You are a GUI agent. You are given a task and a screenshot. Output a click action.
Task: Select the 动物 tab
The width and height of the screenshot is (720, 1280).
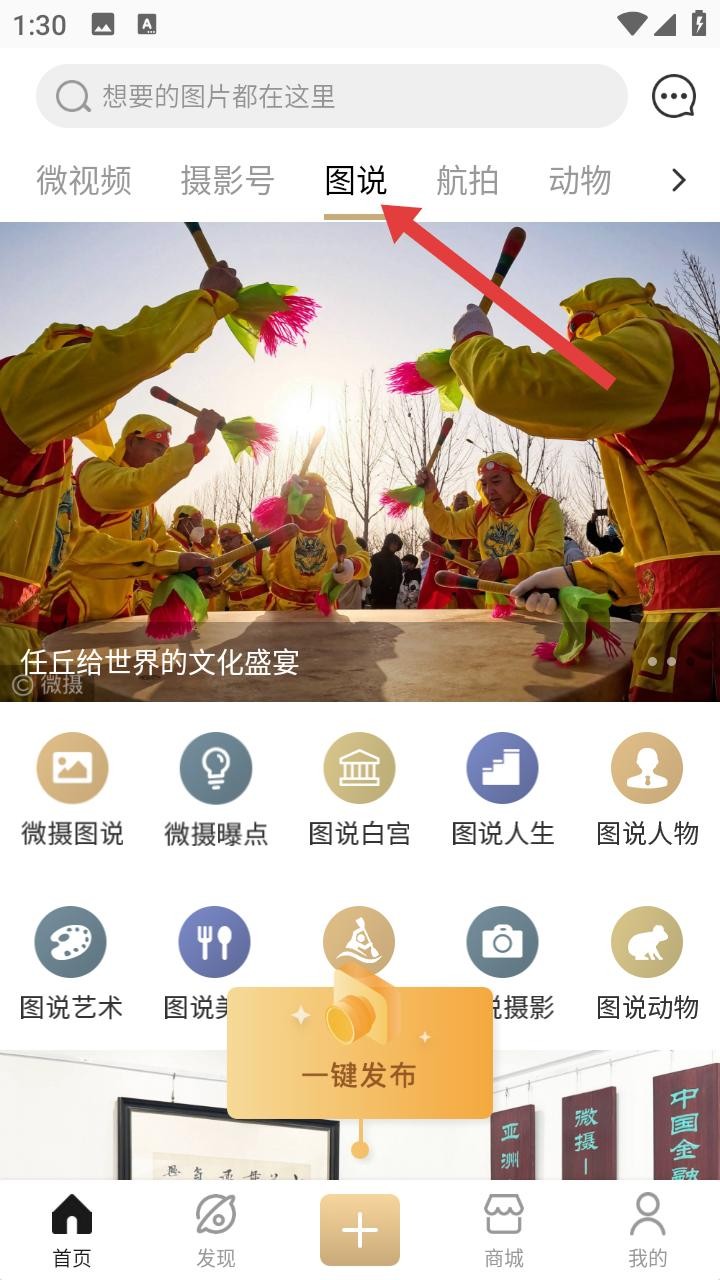click(580, 181)
